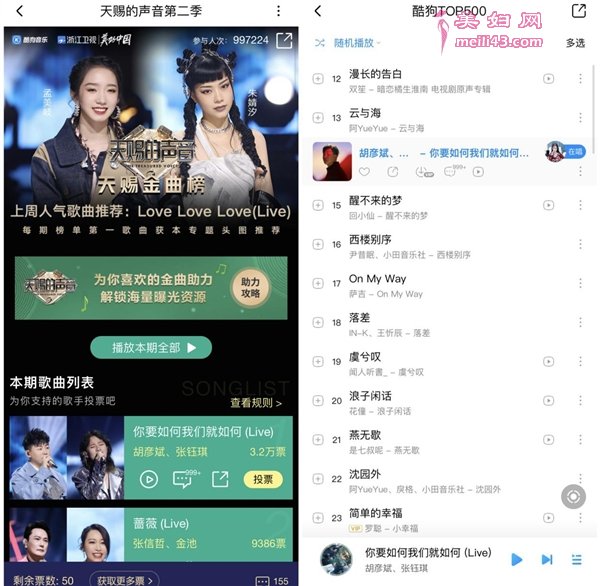Enter 多选 multi-select mode
Viewport: 600px width, 586px height.
575,43
